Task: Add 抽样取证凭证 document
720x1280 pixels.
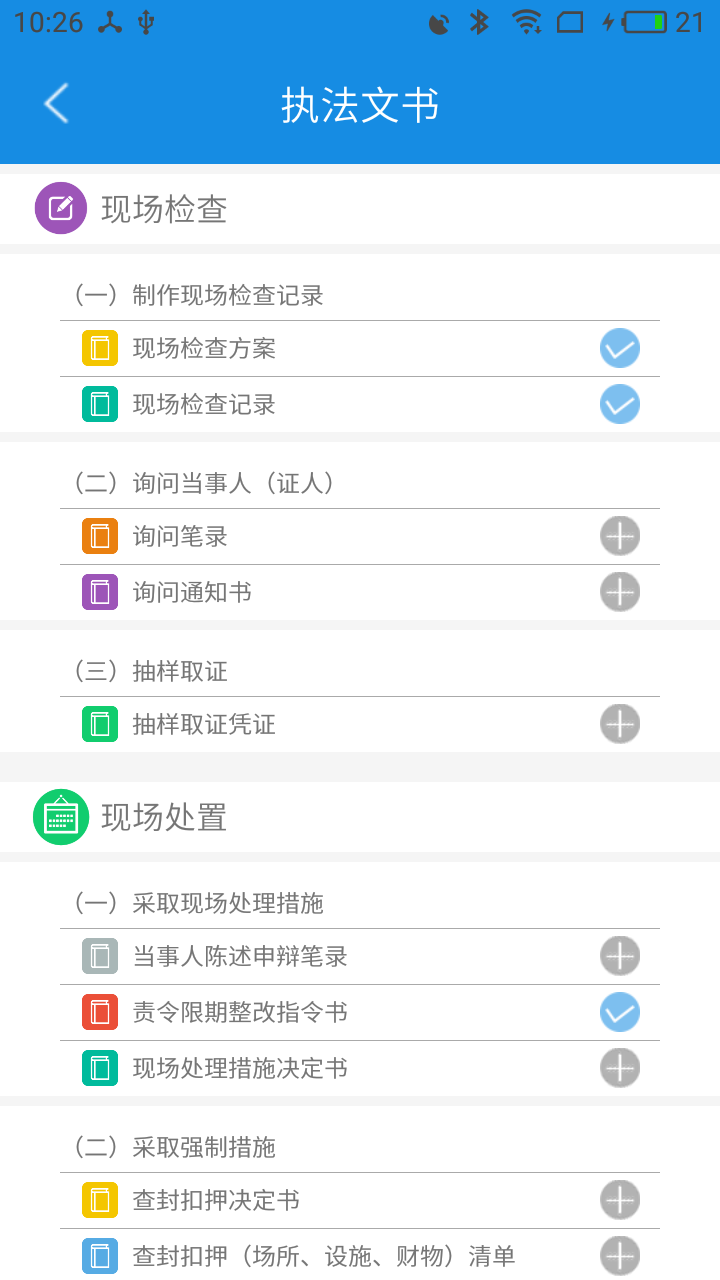Action: [619, 725]
